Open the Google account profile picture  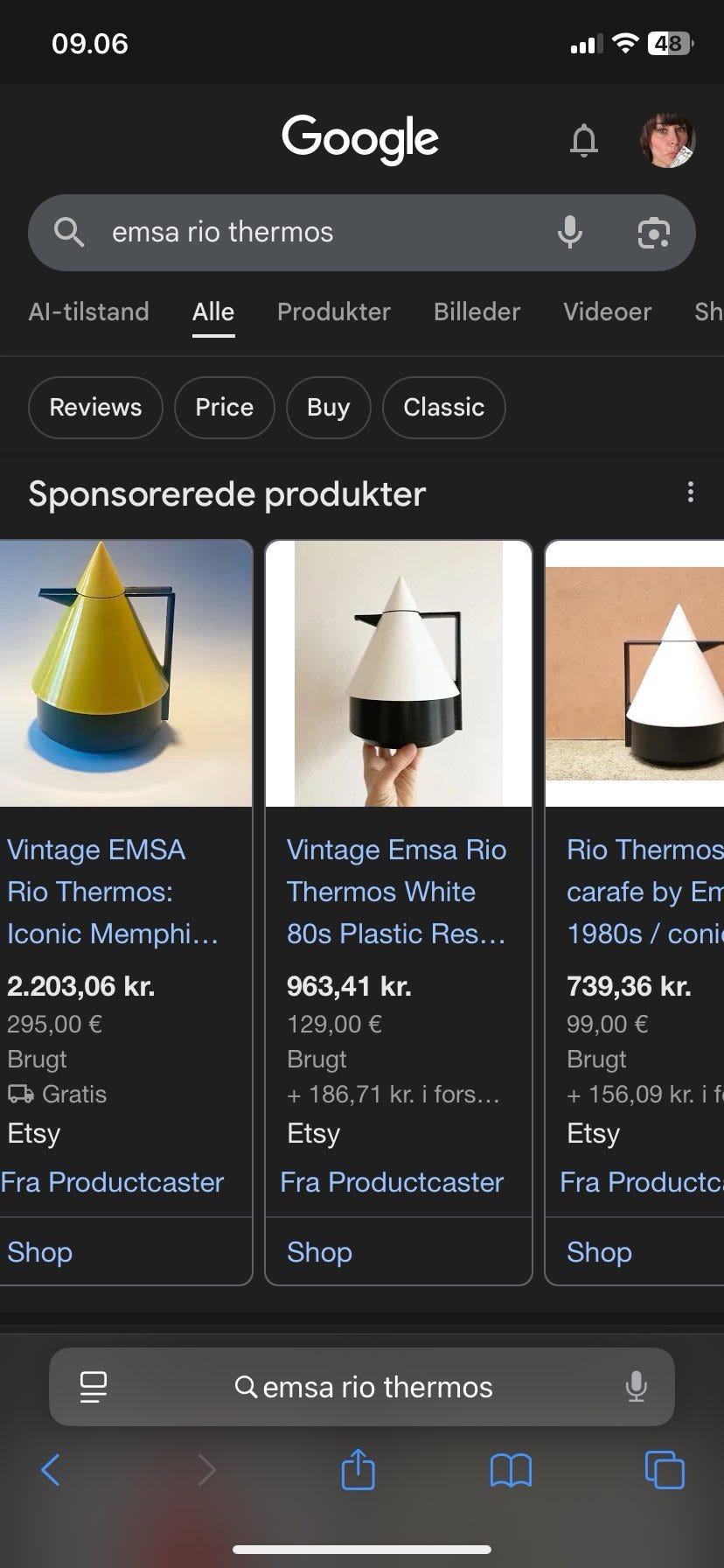click(667, 140)
